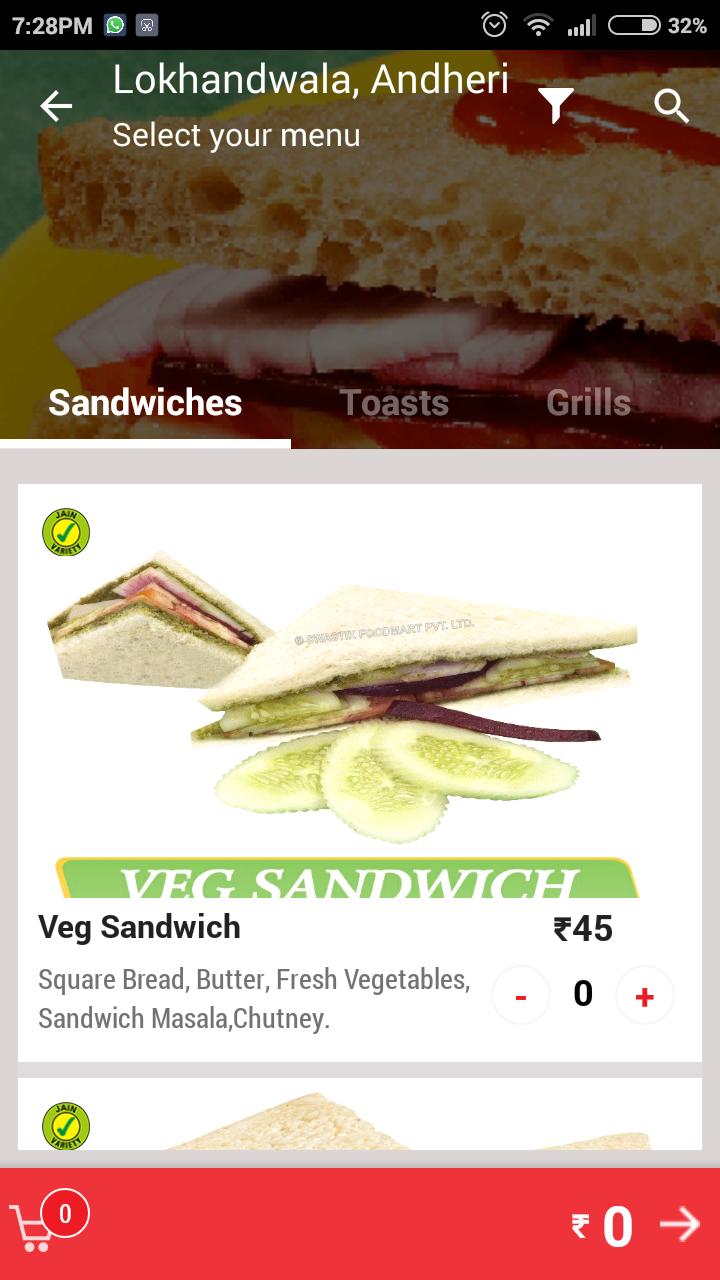
Task: Open WhatsApp from the status bar
Action: [x=113, y=25]
